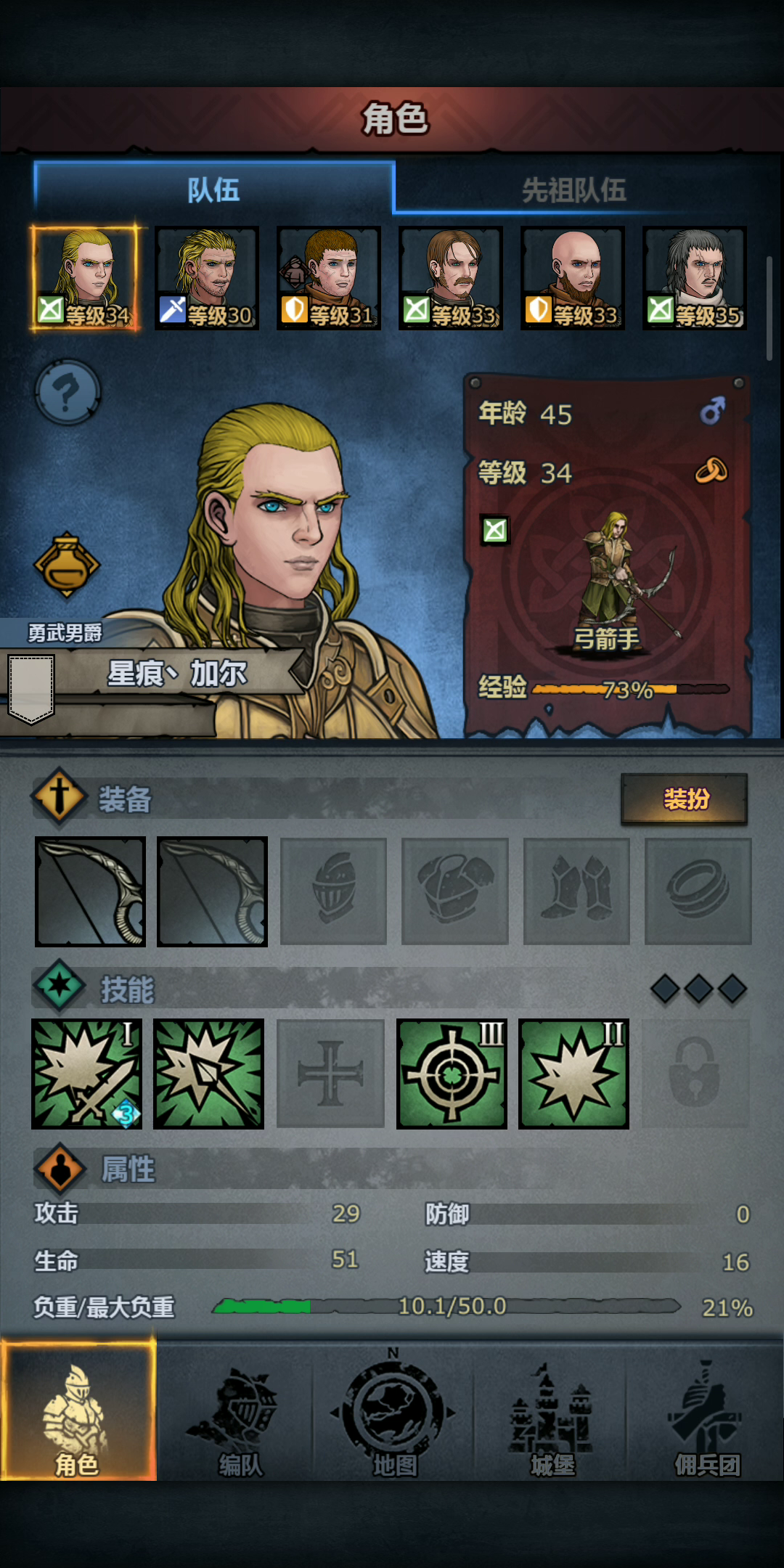The width and height of the screenshot is (784, 1568).
Task: Open the first bow equipment slot
Action: click(90, 891)
